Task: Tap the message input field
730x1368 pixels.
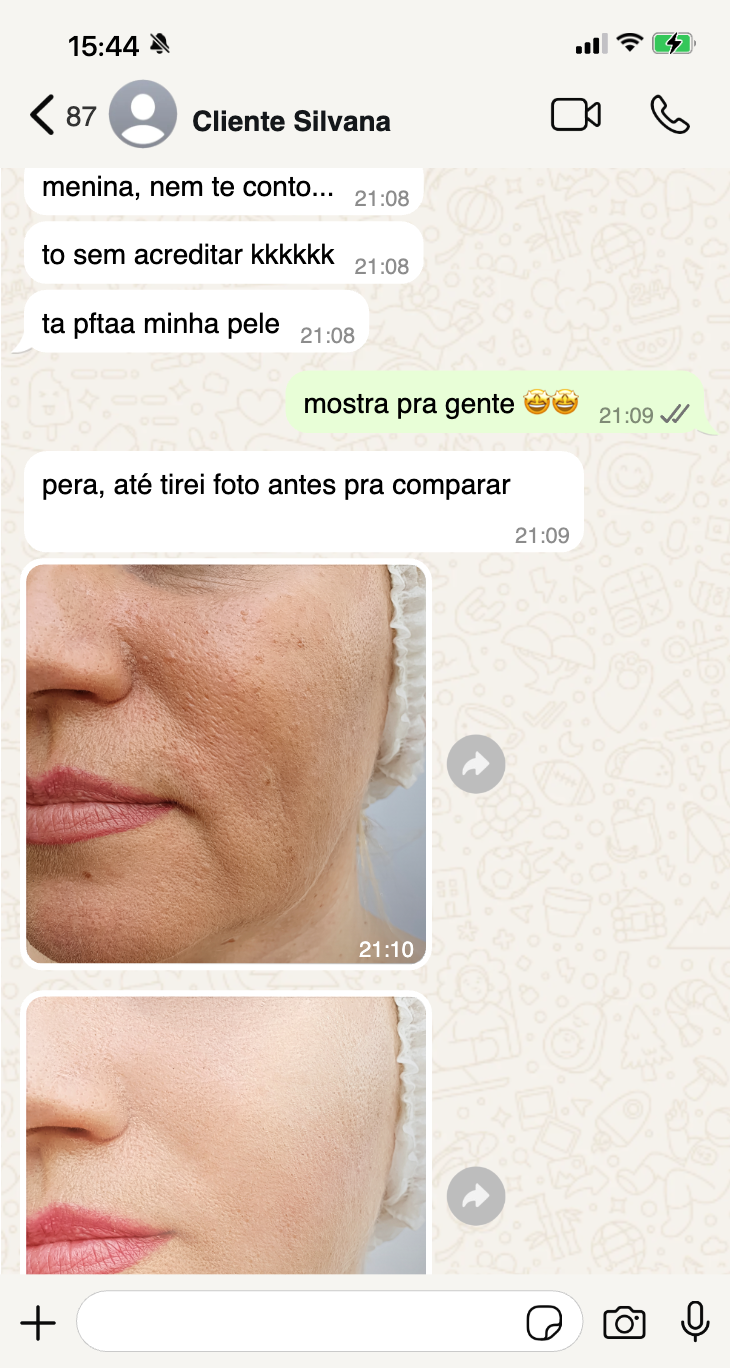Action: [300, 1323]
